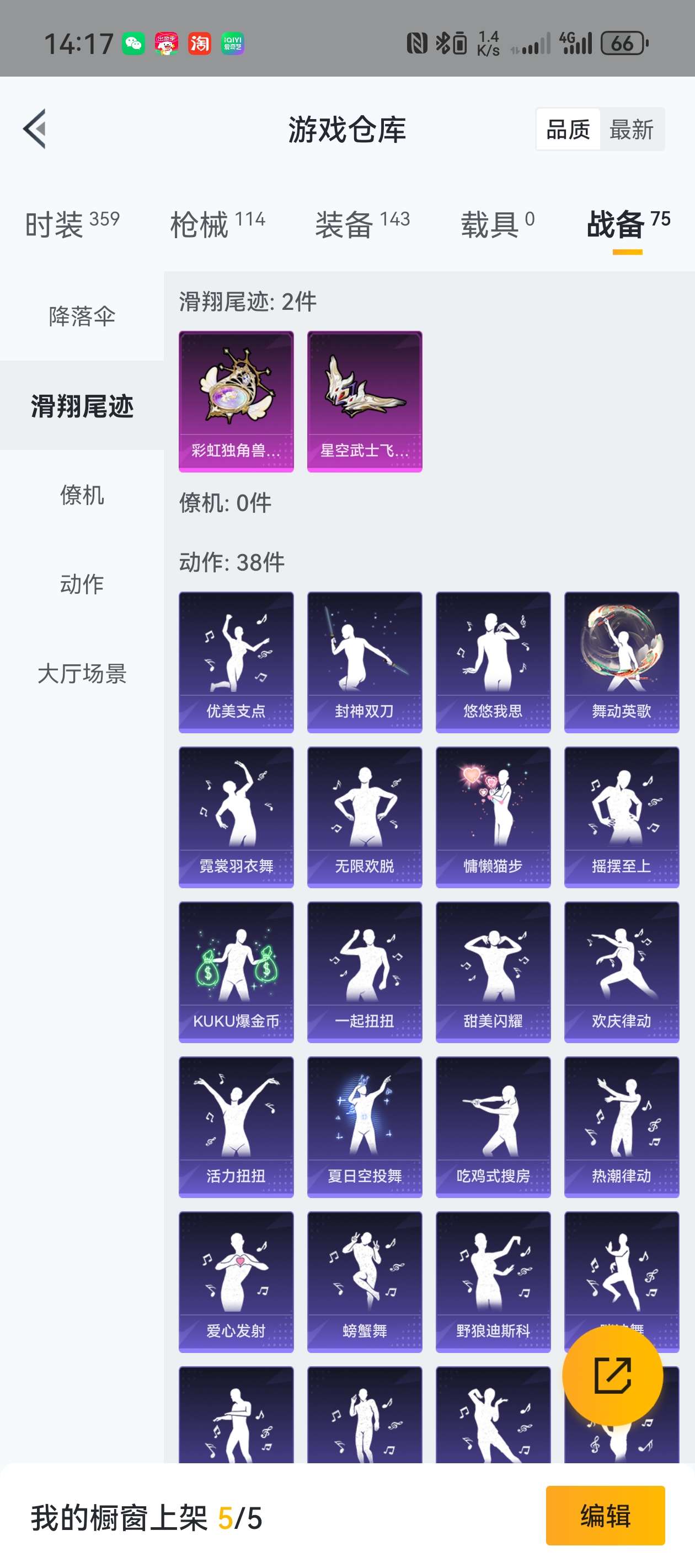Tap the back arrow to exit 游戏仓库

pos(35,129)
